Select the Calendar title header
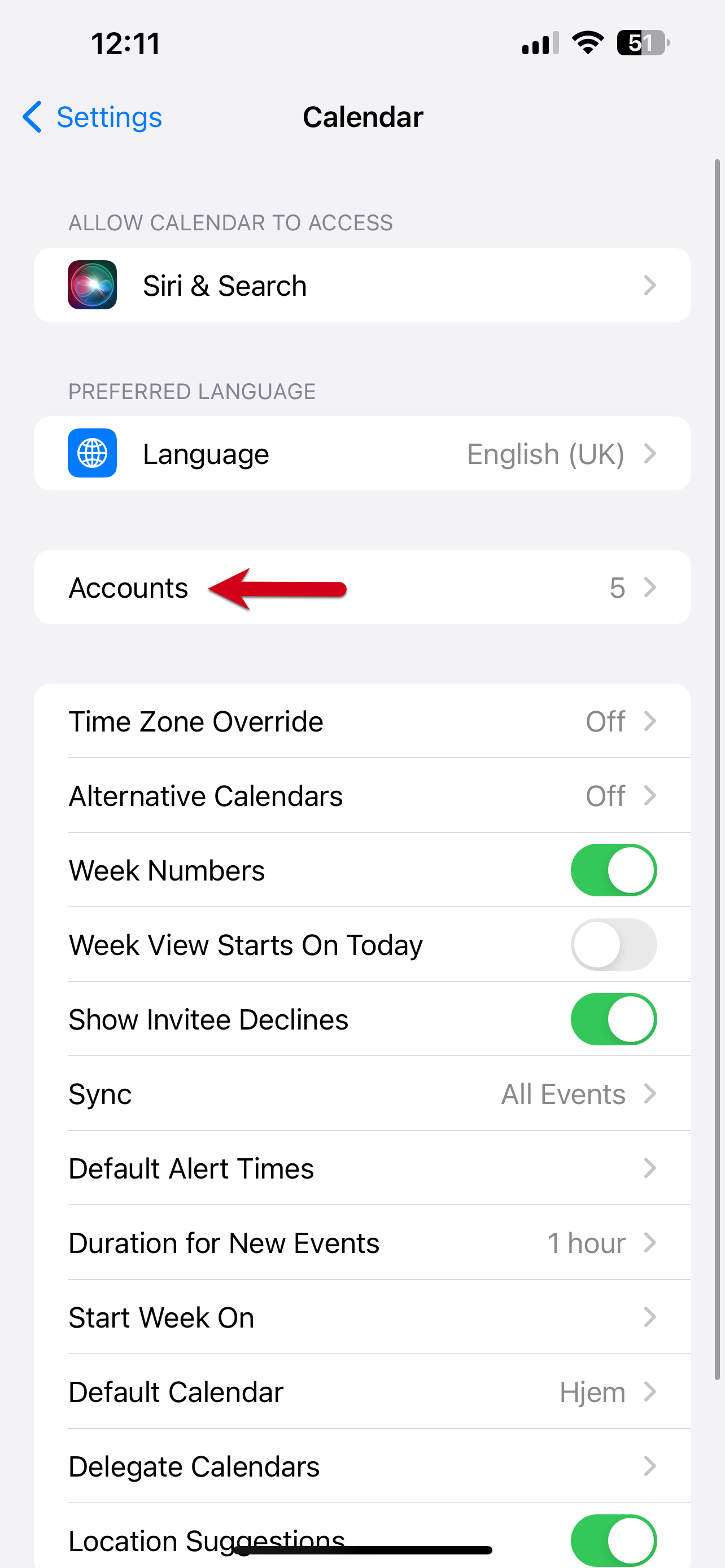725x1568 pixels. 362,116
